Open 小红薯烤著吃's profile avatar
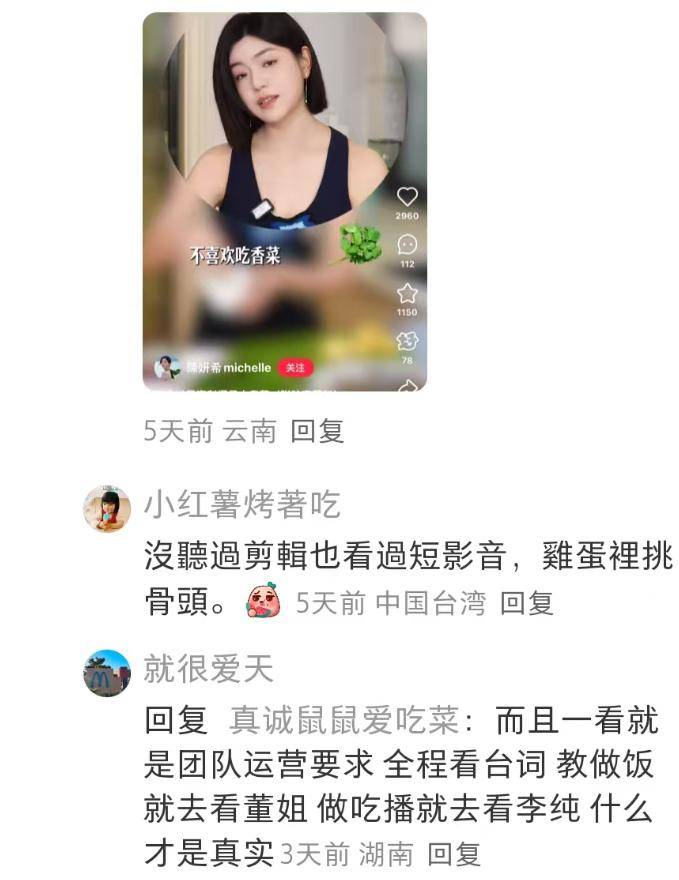 (107, 509)
